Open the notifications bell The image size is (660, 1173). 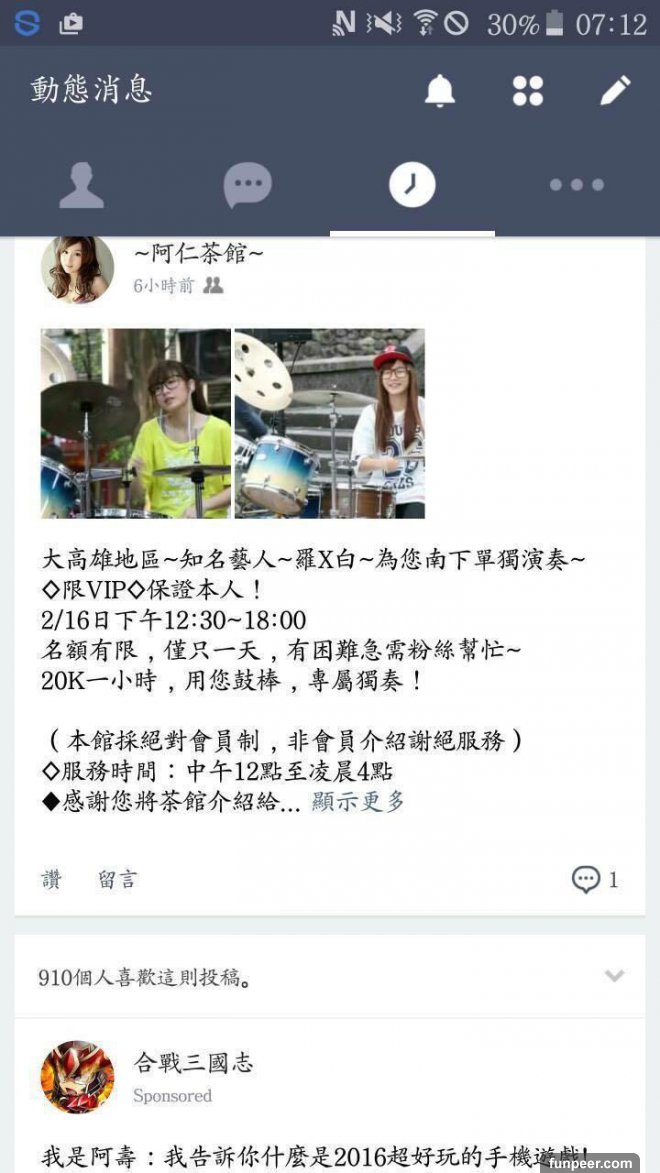[439, 91]
